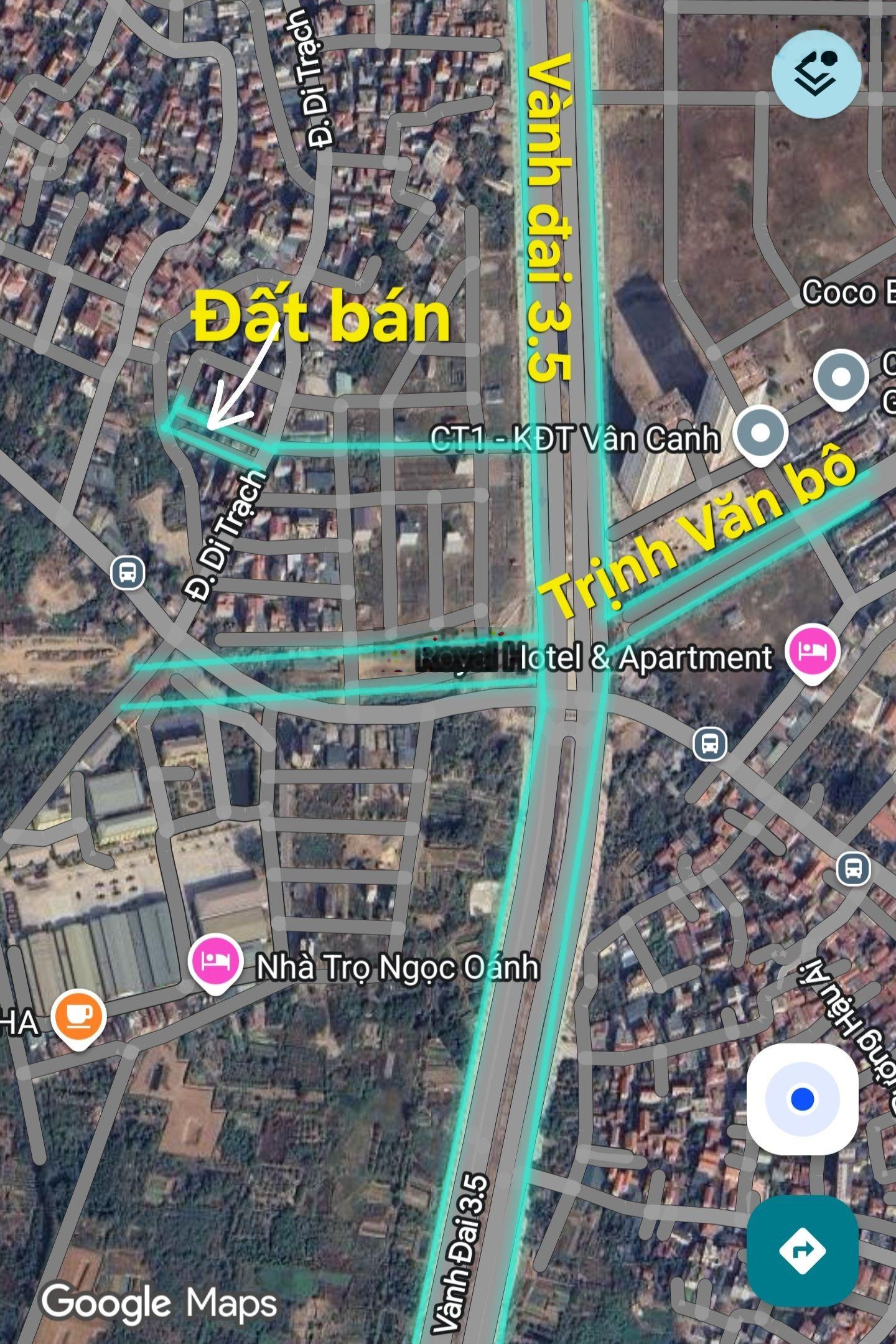Center map on my current location

pos(802,1099)
